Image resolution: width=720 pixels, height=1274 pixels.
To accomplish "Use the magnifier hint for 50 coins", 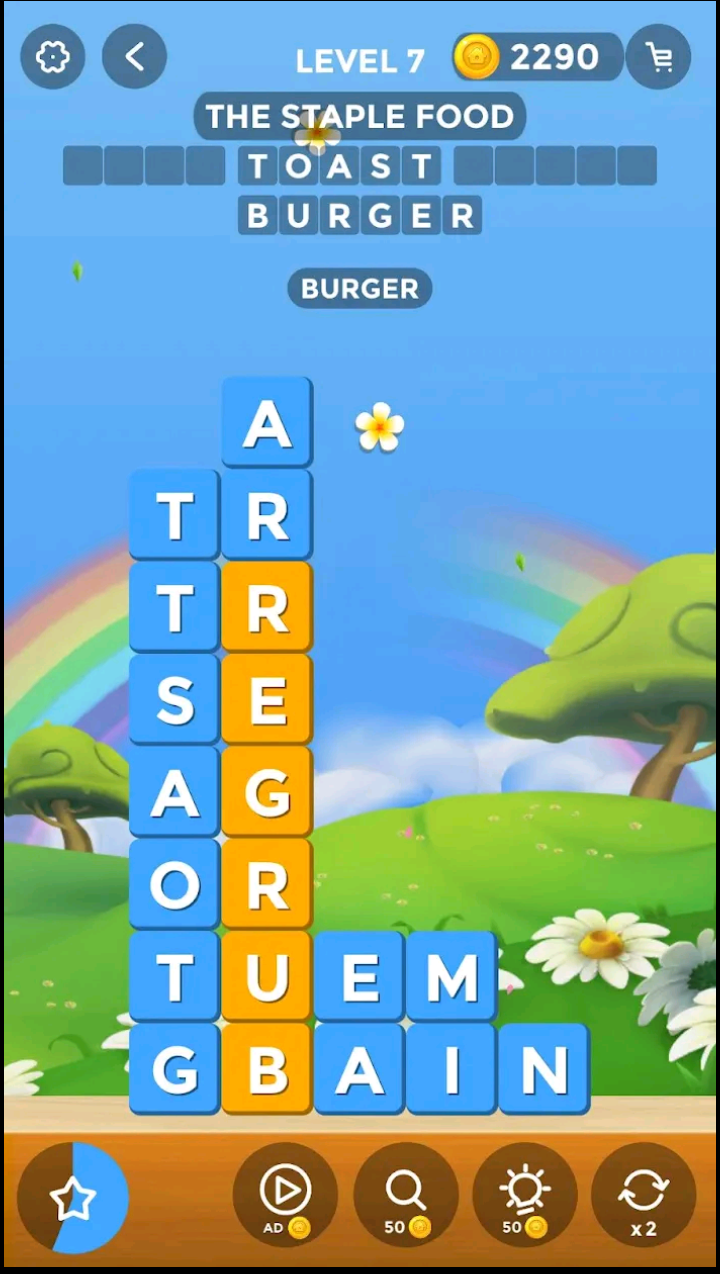I will click(406, 1195).
